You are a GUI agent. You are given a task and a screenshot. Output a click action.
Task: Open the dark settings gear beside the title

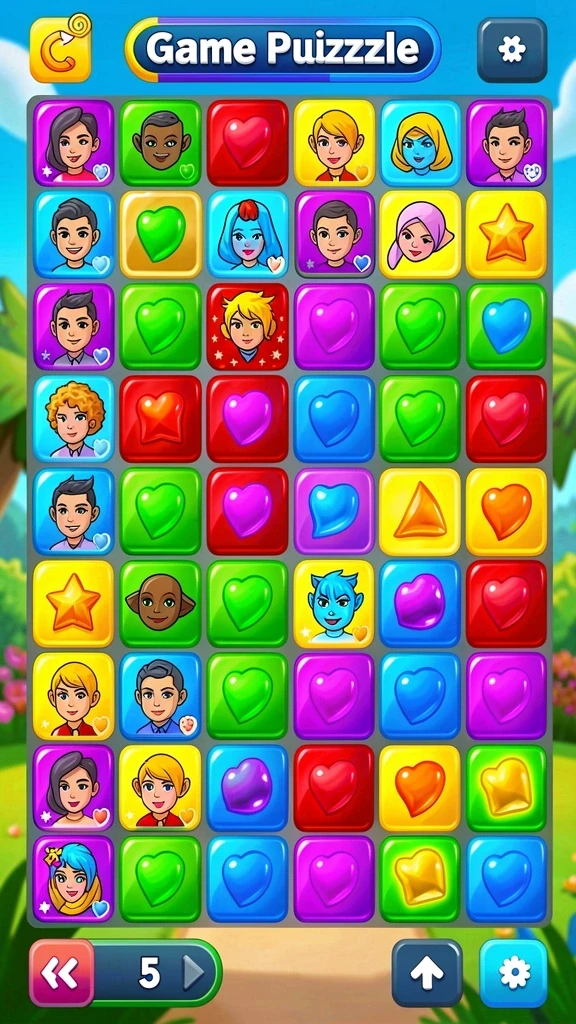pyautogui.click(x=512, y=49)
